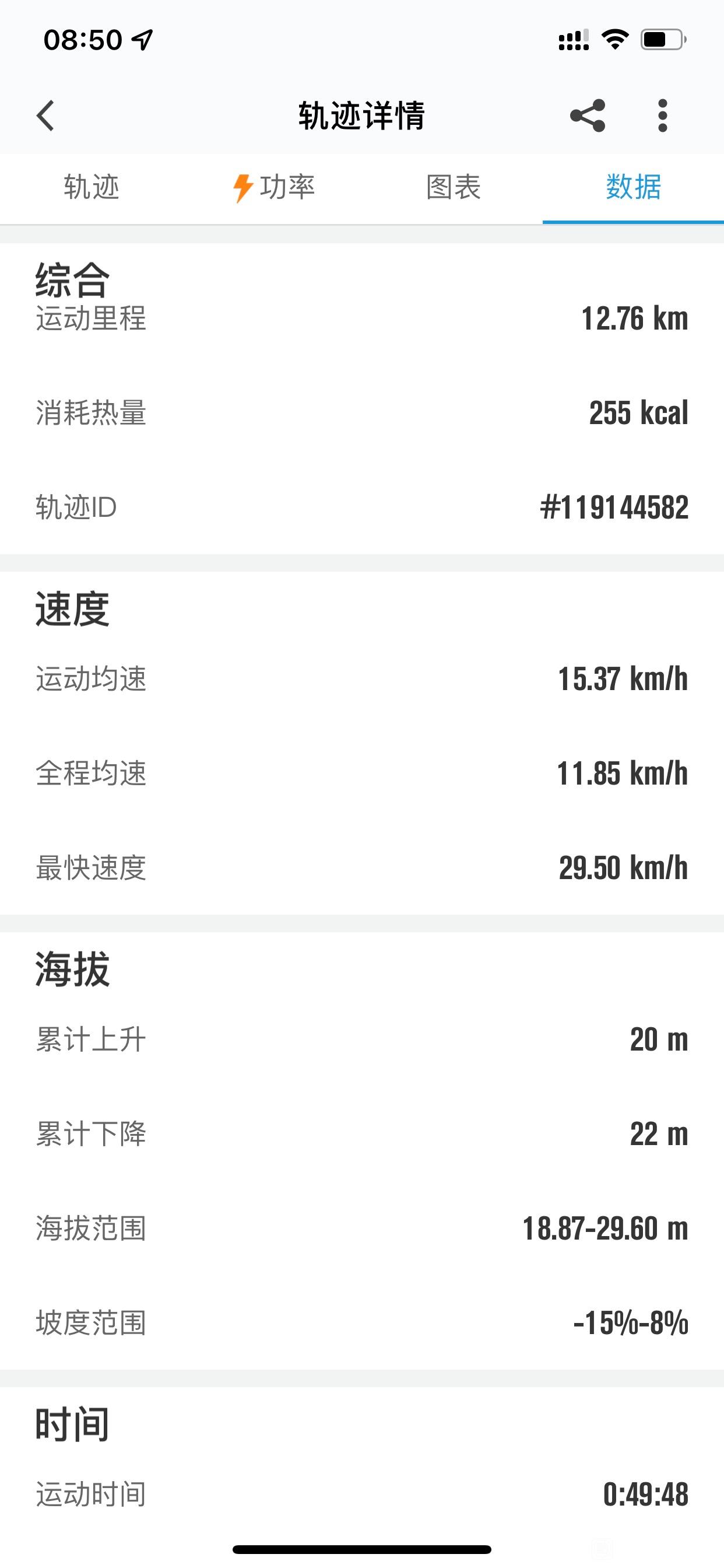
Task: Open the 功率 tab
Action: 272,187
